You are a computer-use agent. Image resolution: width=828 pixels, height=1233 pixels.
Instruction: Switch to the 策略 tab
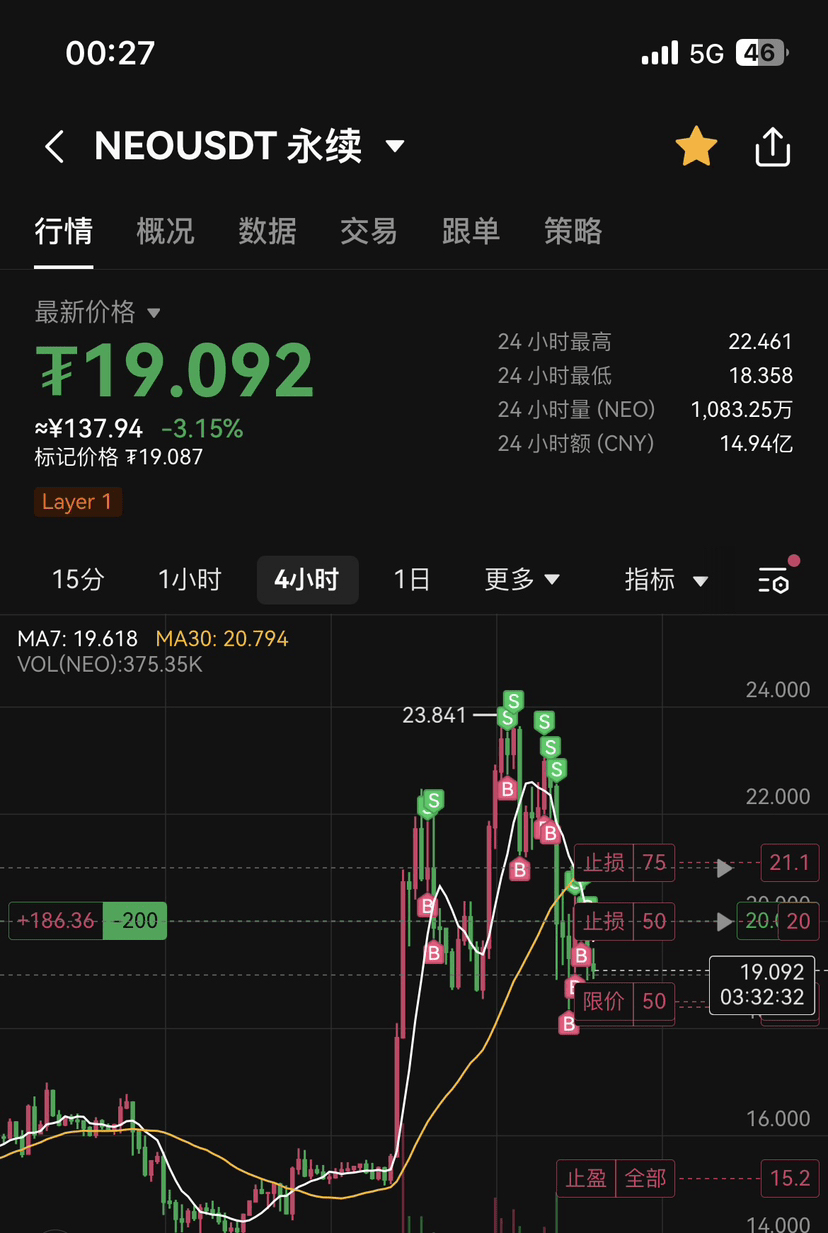click(x=573, y=232)
